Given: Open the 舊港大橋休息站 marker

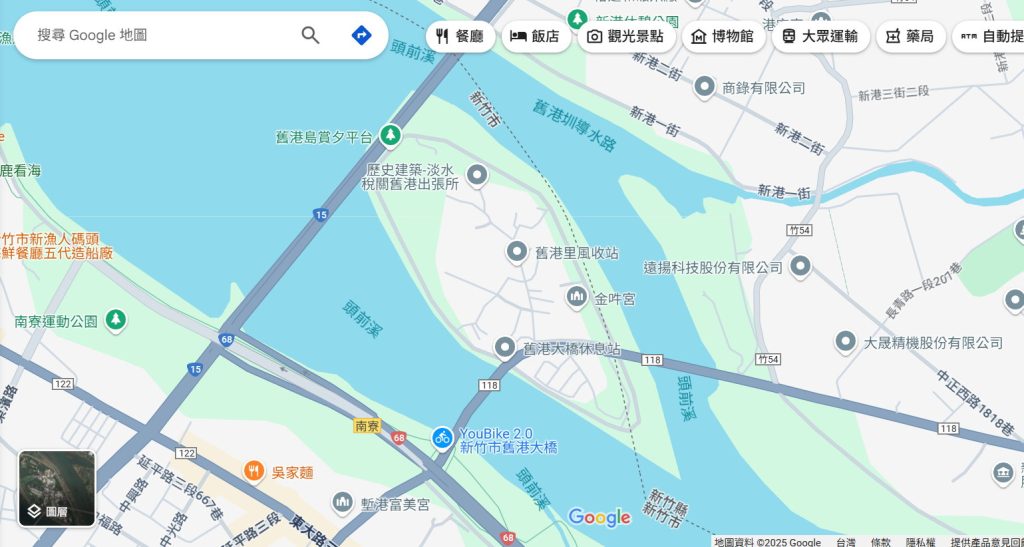Looking at the screenshot, I should 505,347.
